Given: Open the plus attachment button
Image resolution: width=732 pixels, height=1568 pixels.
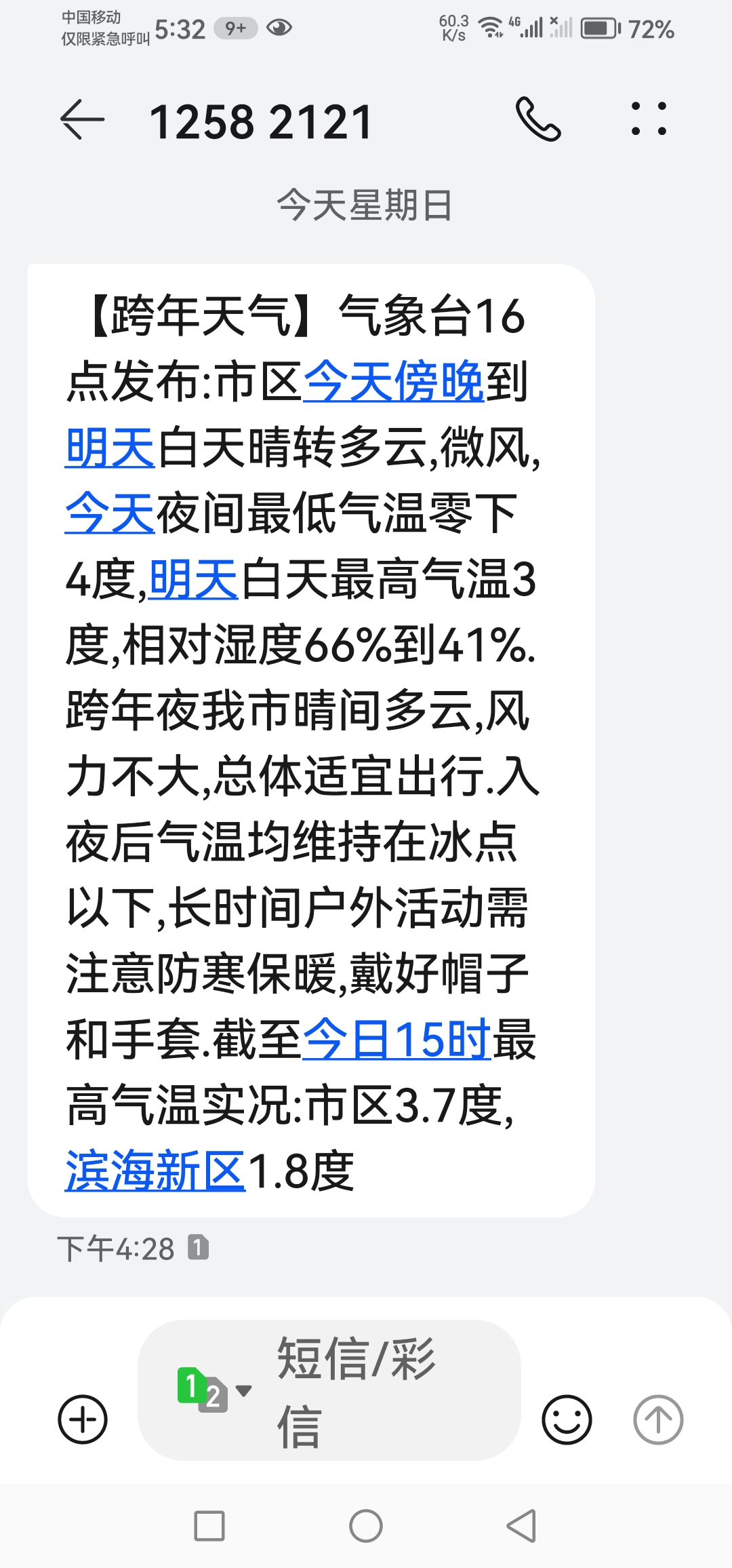Looking at the screenshot, I should coord(83,1419).
